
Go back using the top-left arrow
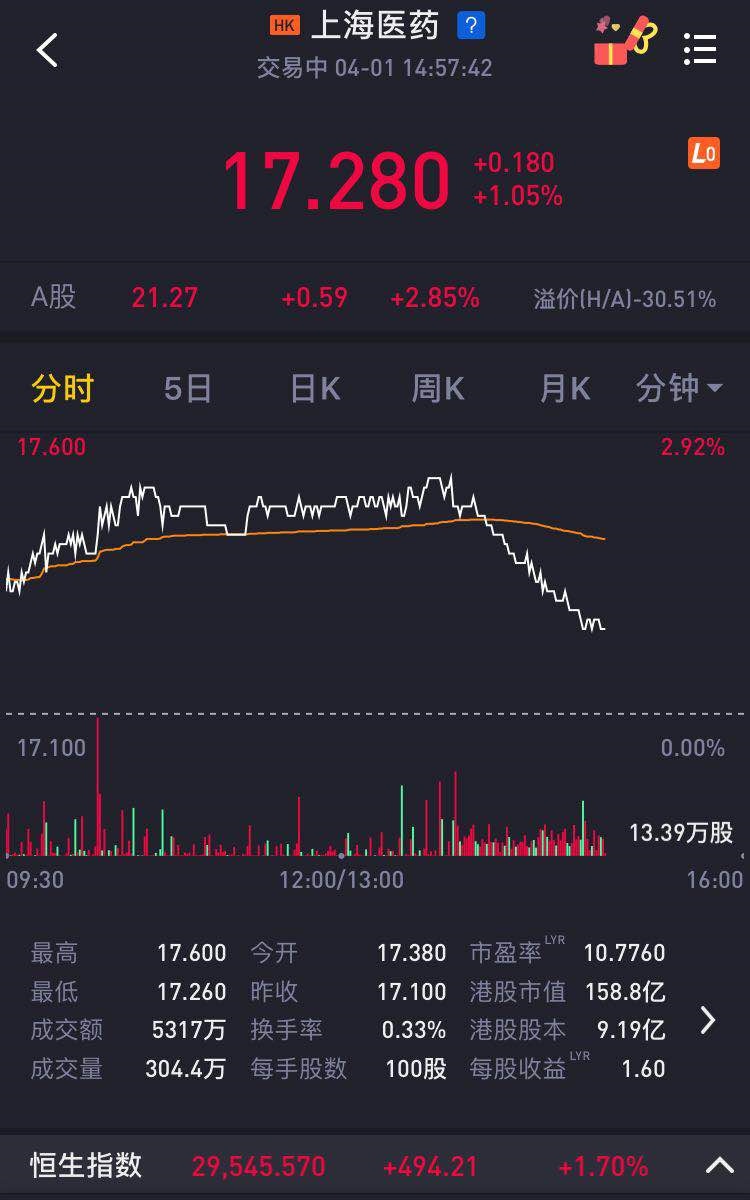(47, 49)
